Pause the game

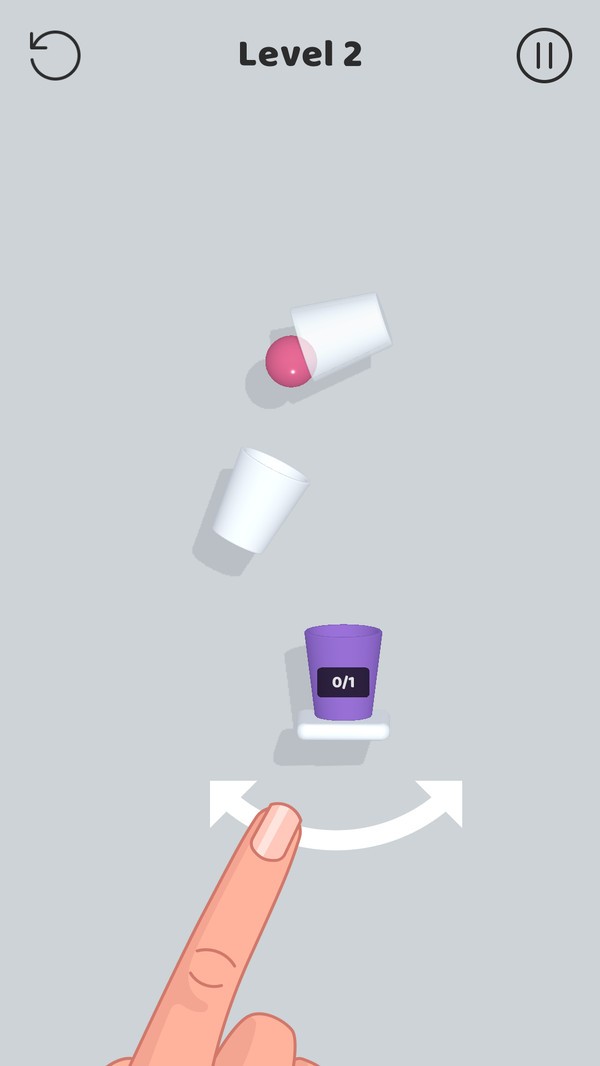pyautogui.click(x=544, y=55)
